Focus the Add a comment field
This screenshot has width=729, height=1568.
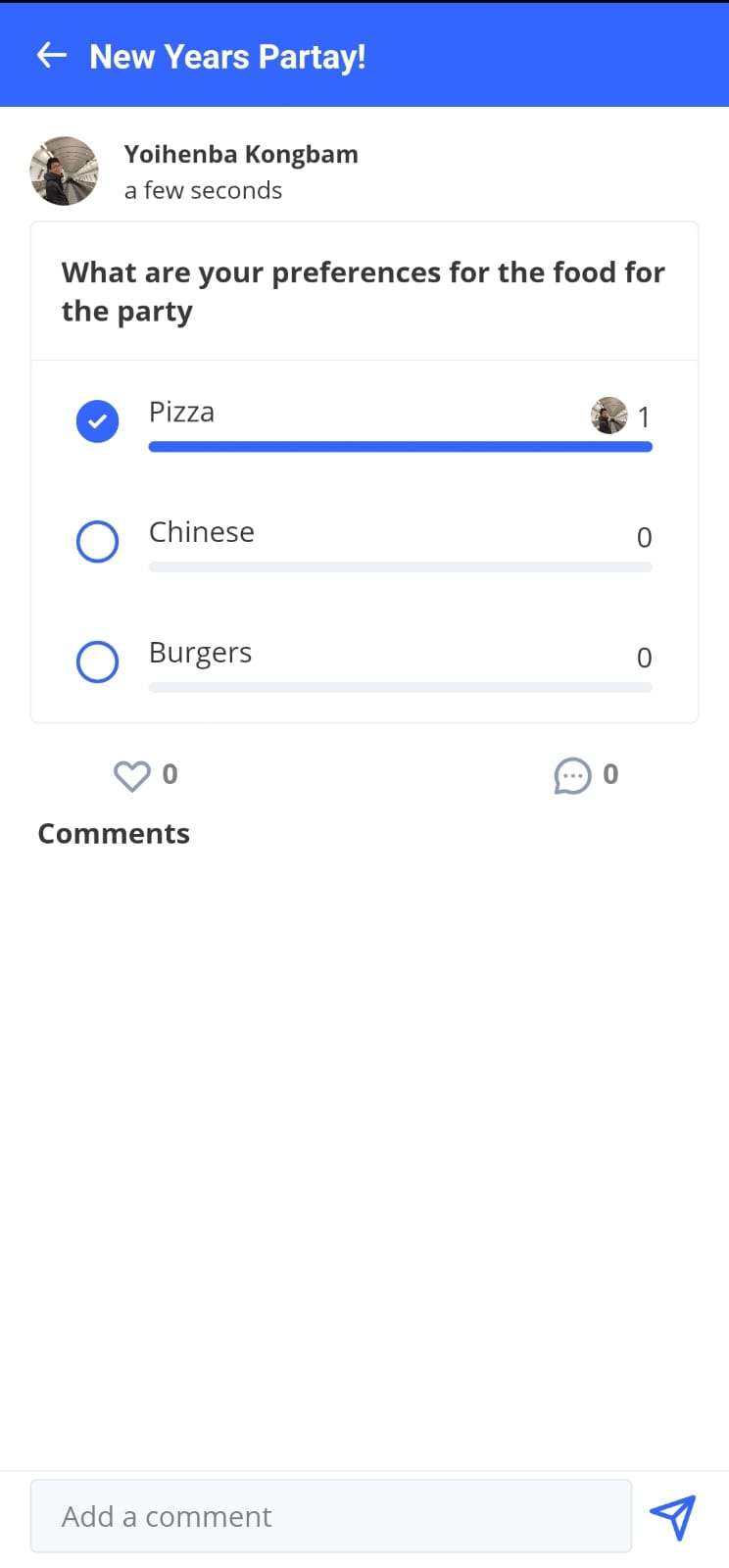click(x=331, y=1516)
